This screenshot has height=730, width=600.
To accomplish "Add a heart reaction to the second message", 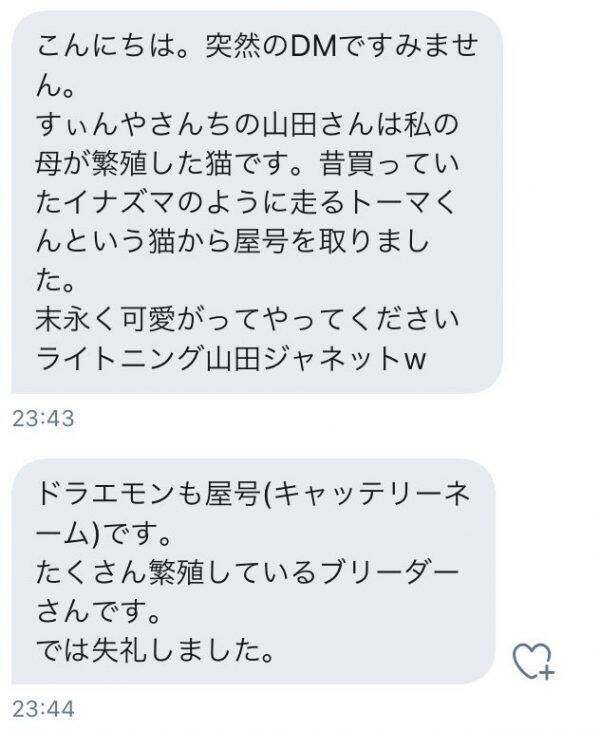I will coord(533,661).
